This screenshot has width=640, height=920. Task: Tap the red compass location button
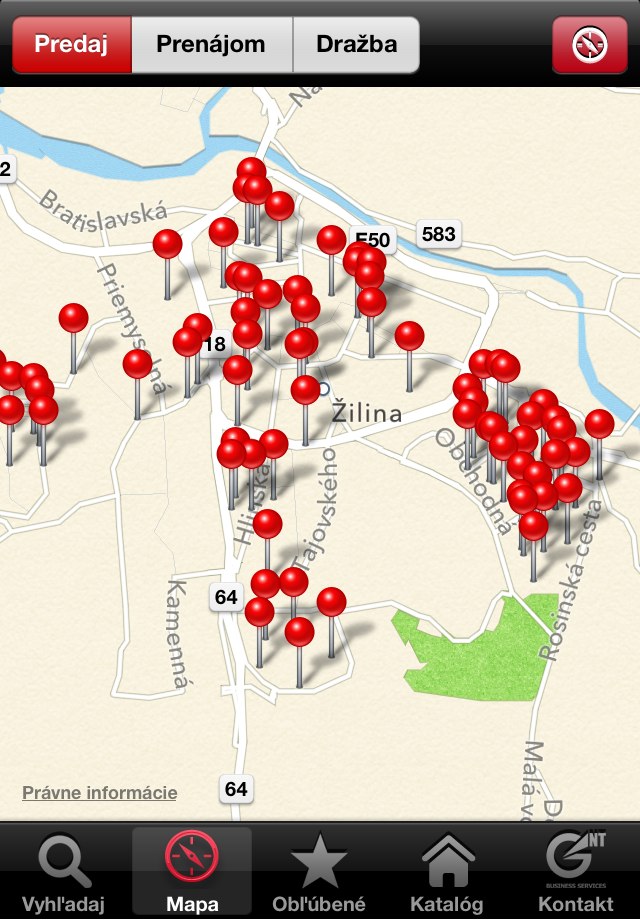(589, 45)
